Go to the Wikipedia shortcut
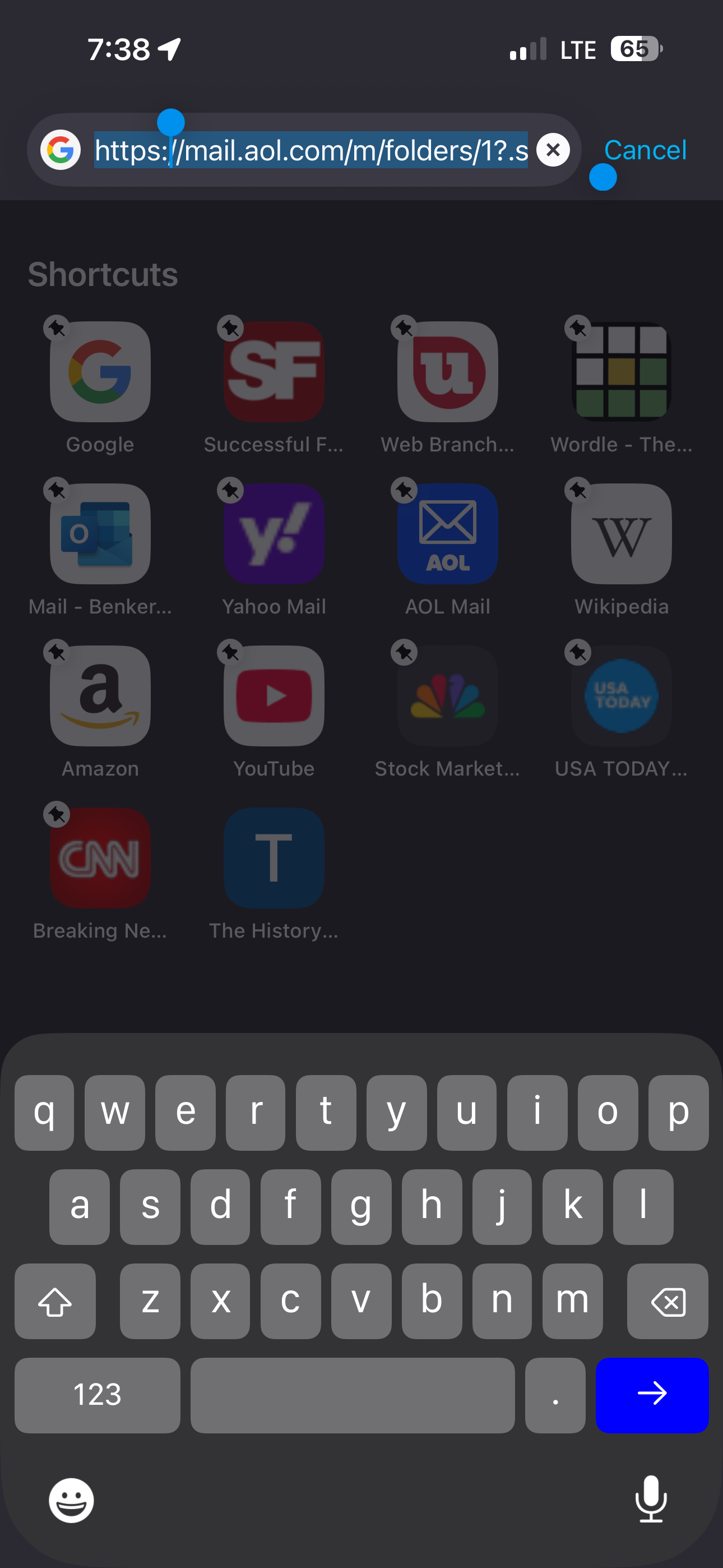The width and height of the screenshot is (723, 1568). pos(621,534)
